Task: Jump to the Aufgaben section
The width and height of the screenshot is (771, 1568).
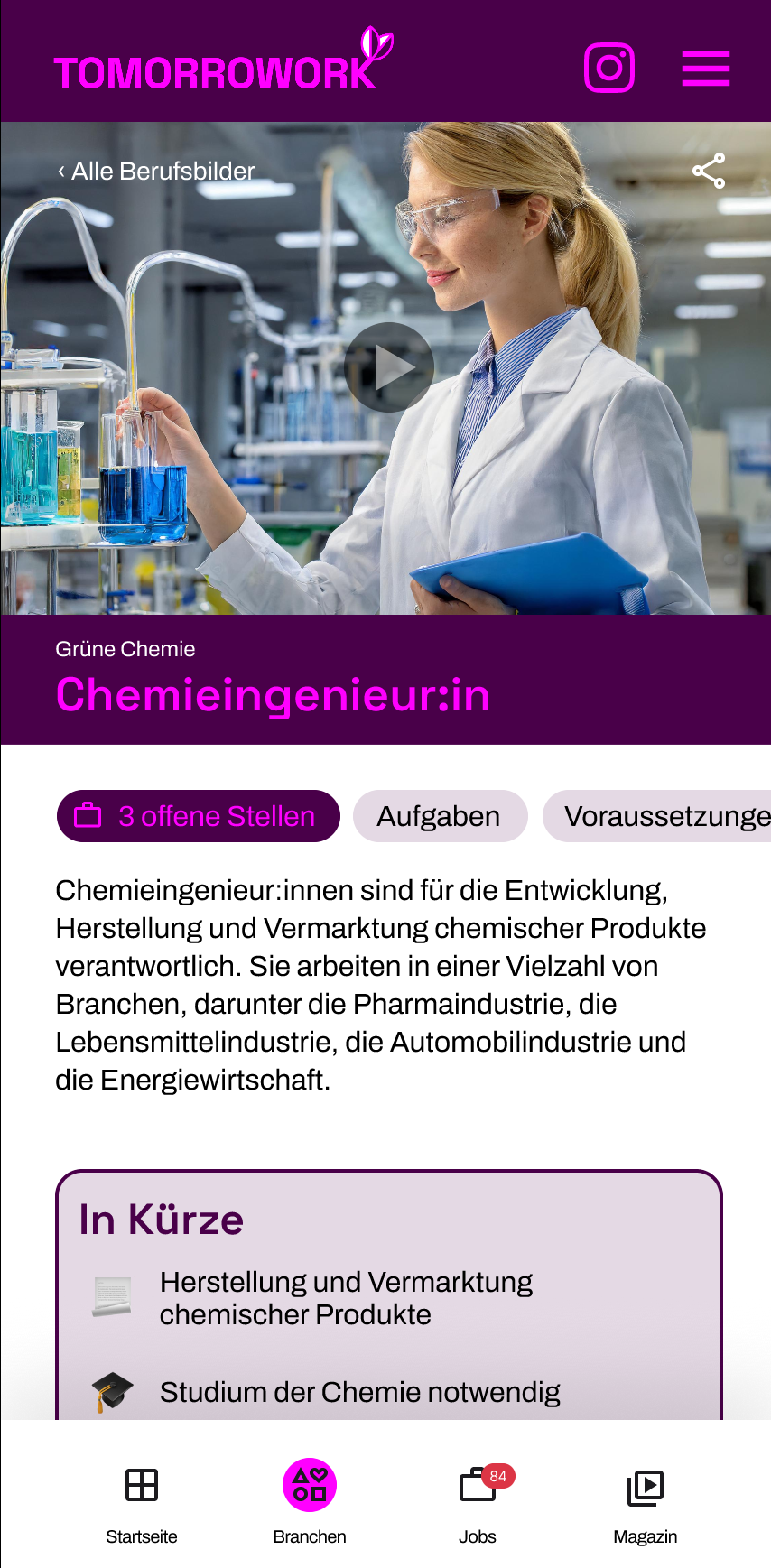Action: (x=439, y=816)
